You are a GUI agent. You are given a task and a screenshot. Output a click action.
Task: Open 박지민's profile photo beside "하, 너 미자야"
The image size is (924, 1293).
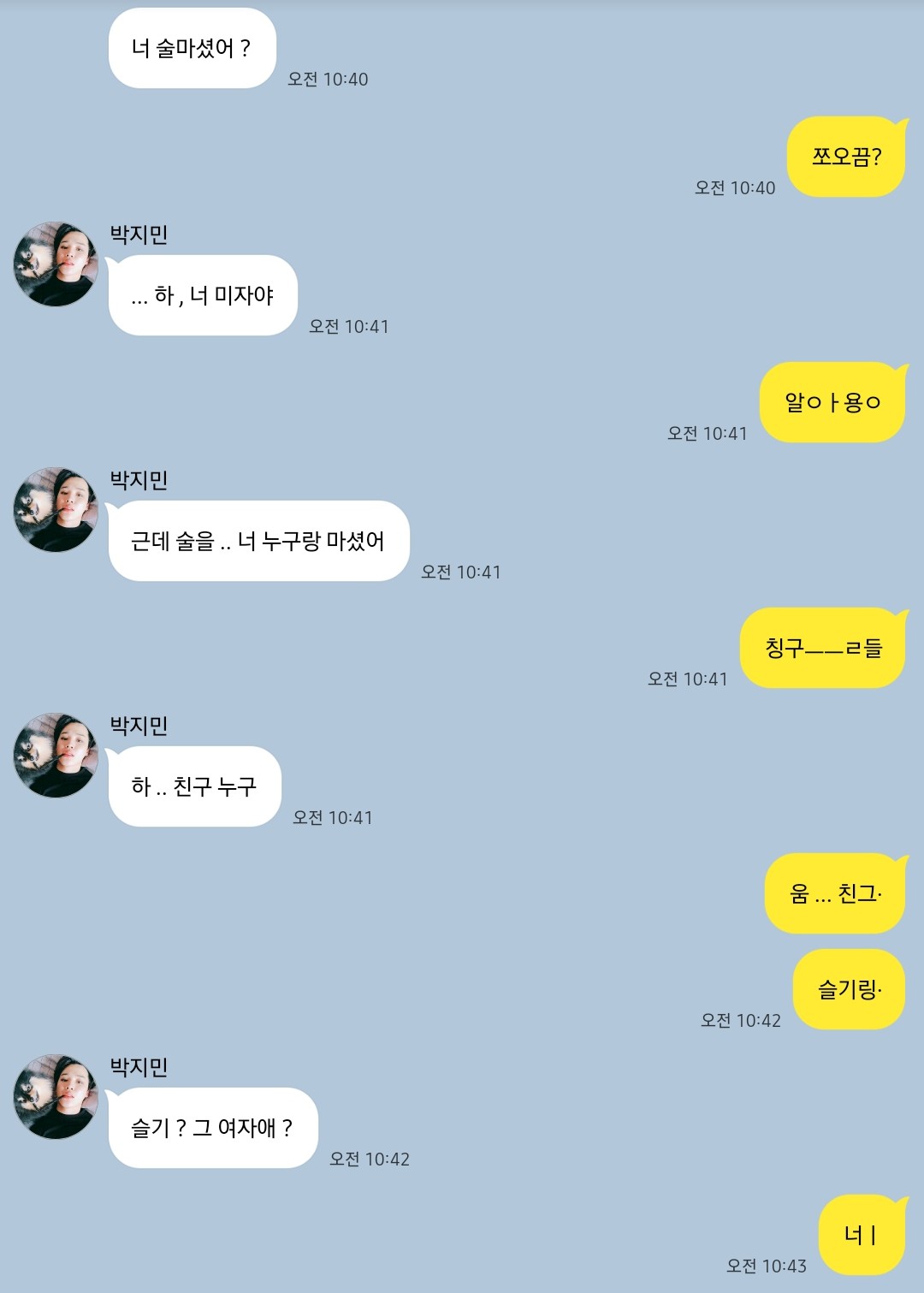[56, 264]
